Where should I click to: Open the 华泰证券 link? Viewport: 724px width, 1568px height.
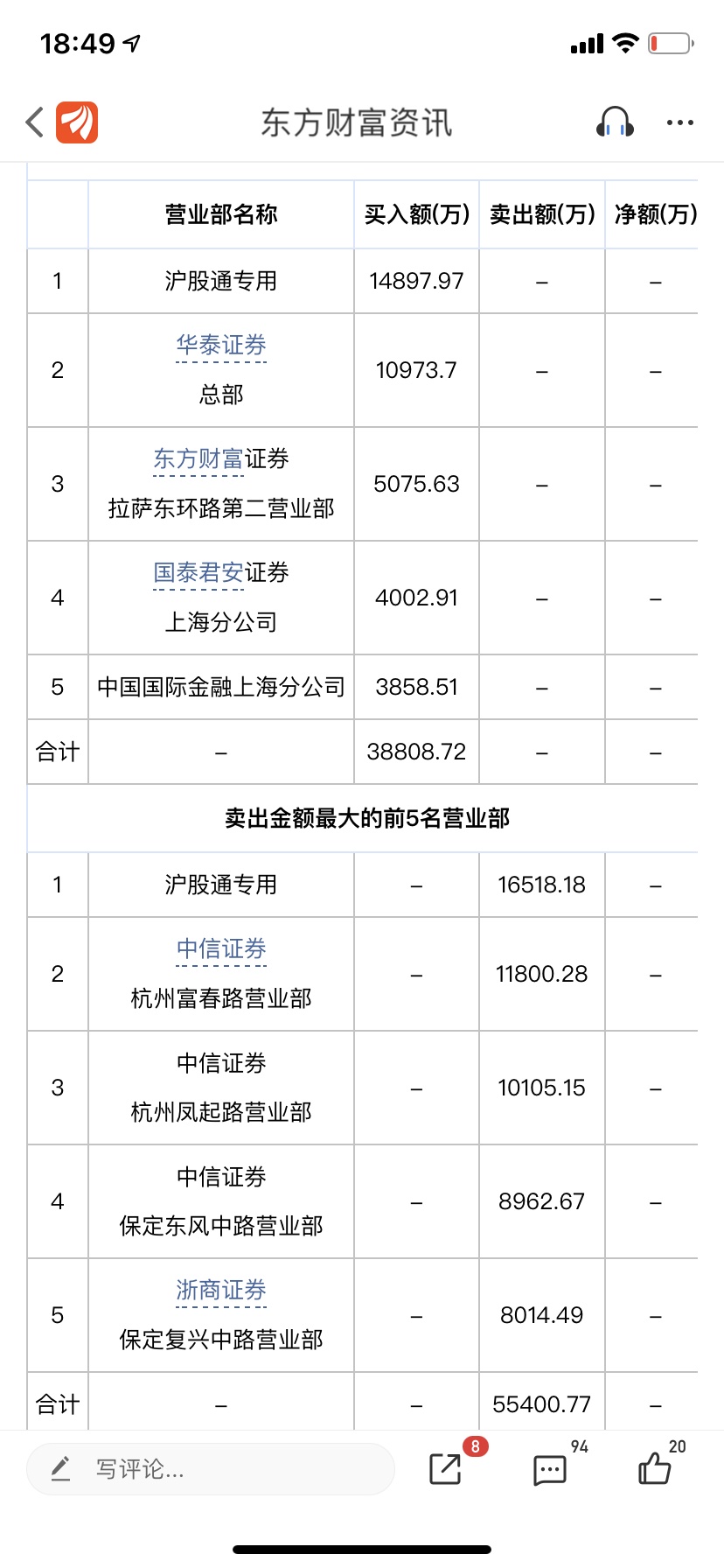point(221,346)
